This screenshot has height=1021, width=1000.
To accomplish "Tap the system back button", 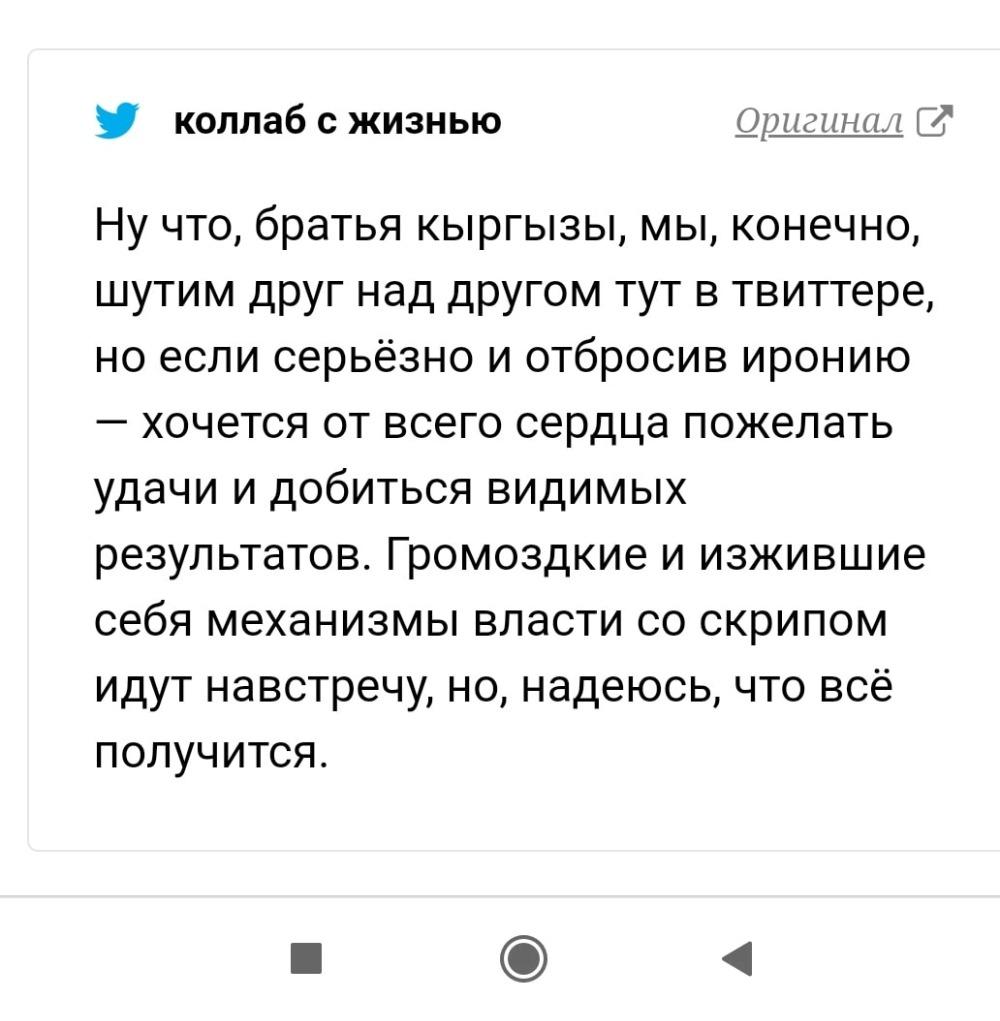I will point(737,959).
